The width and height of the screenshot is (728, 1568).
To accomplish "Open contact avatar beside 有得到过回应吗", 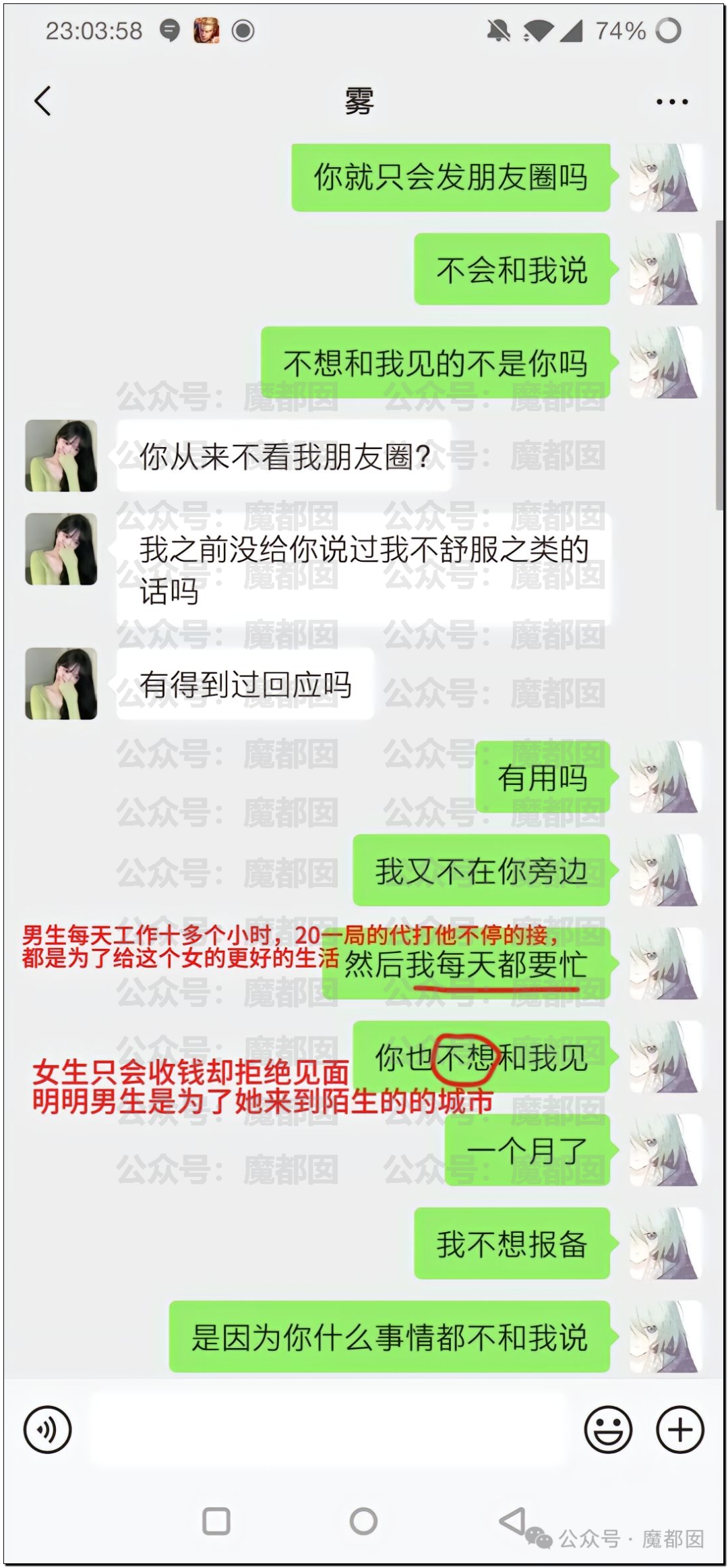I will tap(61, 684).
